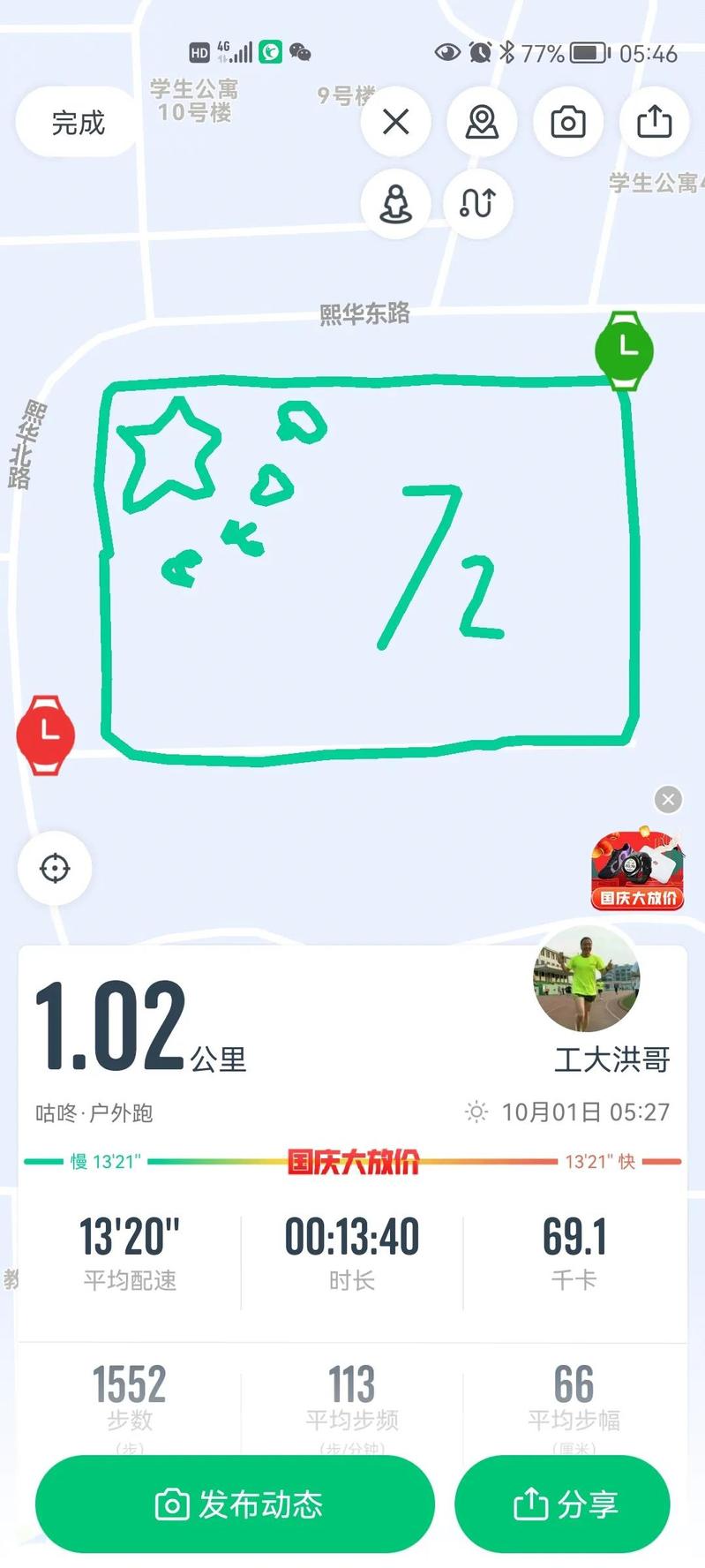Dismiss the 国庆大放价 floating ad
This screenshot has height=1568, width=705.
pyautogui.click(x=668, y=800)
